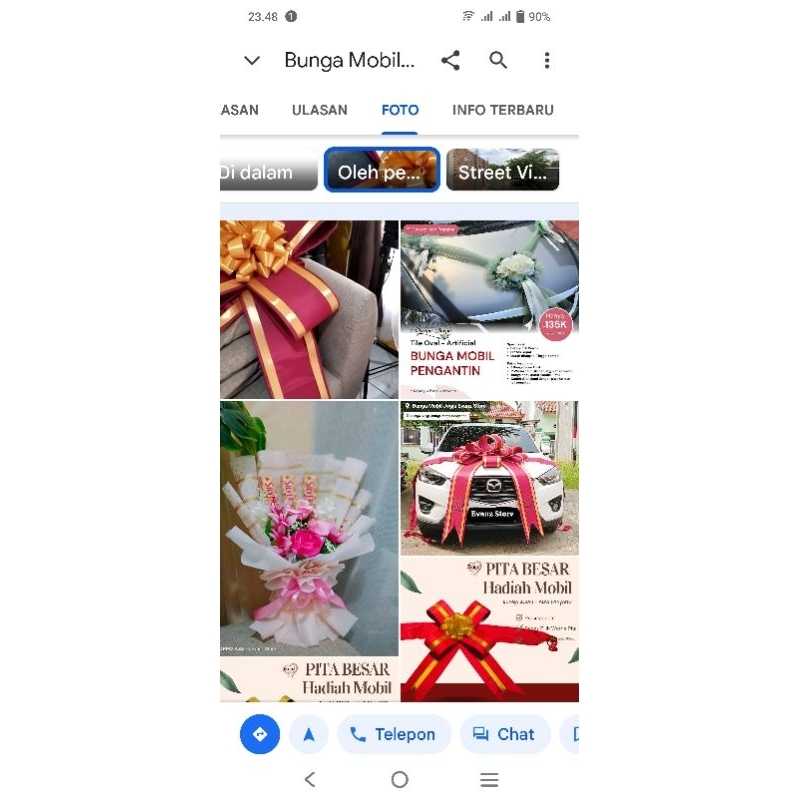Switch to the Ulasan tab
Image resolution: width=800 pixels, height=800 pixels.
click(319, 110)
